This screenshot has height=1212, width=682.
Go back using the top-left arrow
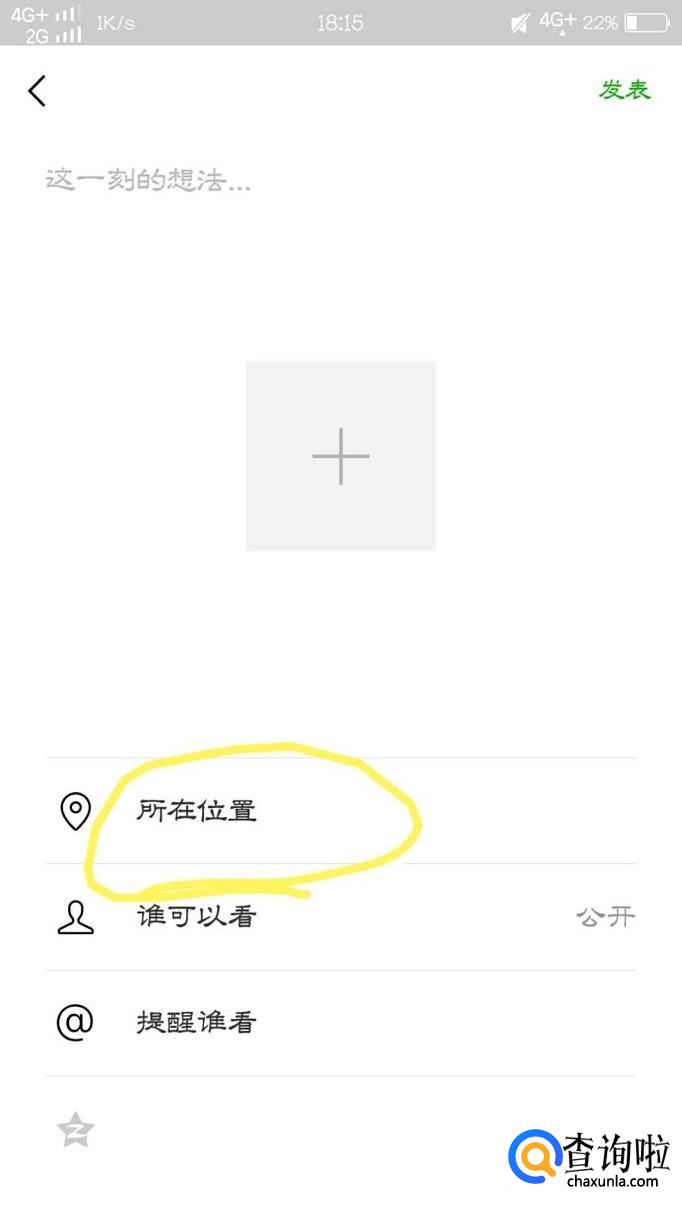pos(37,91)
